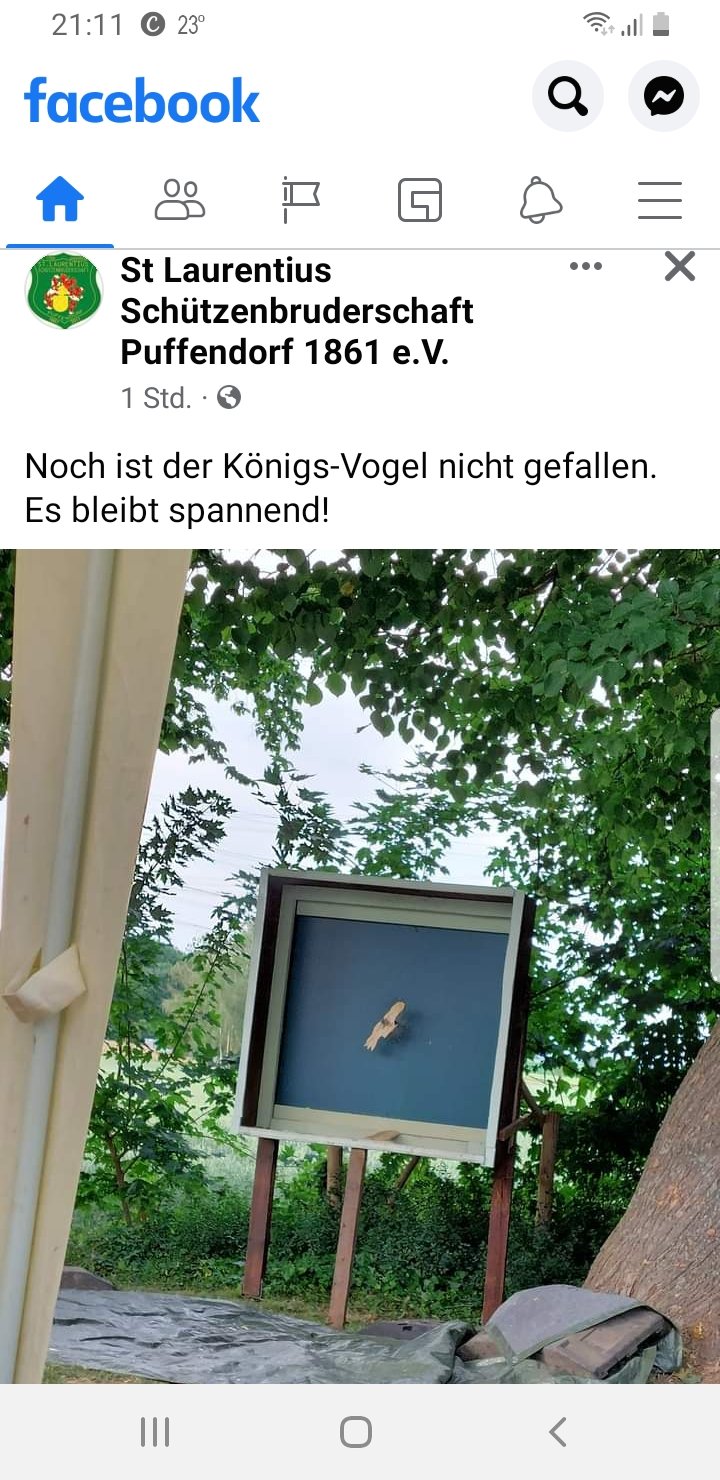Show recent apps

[x=154, y=1432]
